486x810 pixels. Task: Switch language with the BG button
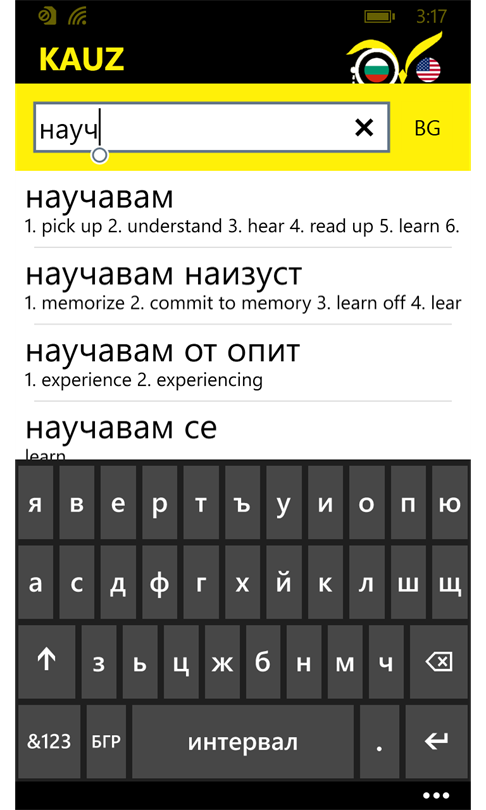point(427,128)
